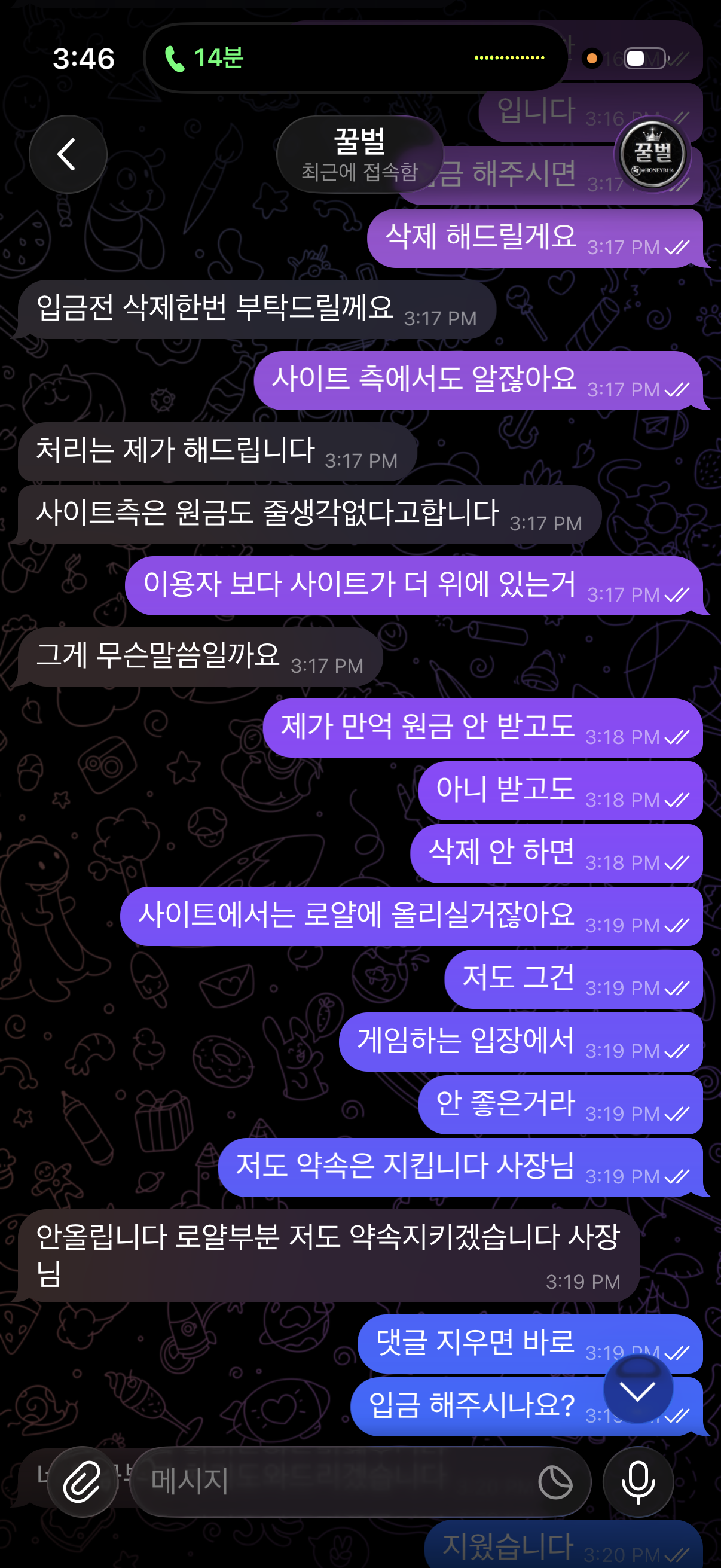Attach a file with the paperclip
The width and height of the screenshot is (721, 1568).
click(82, 1482)
